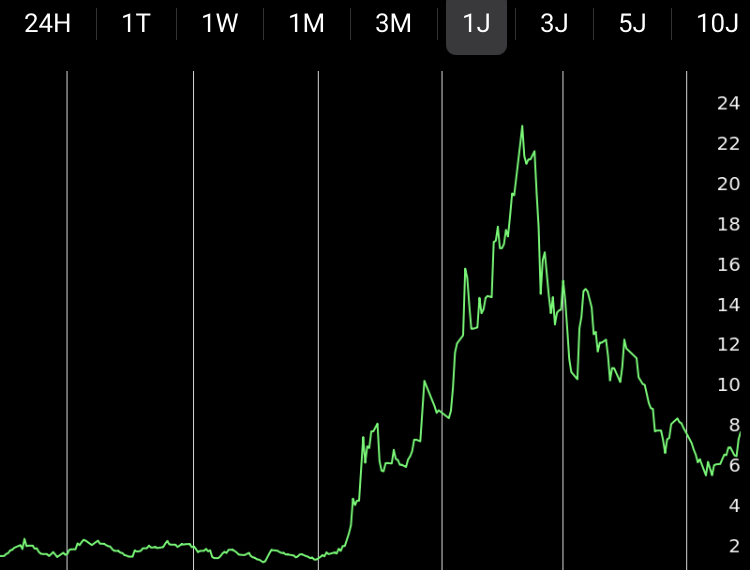Switch to the 1M timeframe
750x570 pixels.
[306, 24]
